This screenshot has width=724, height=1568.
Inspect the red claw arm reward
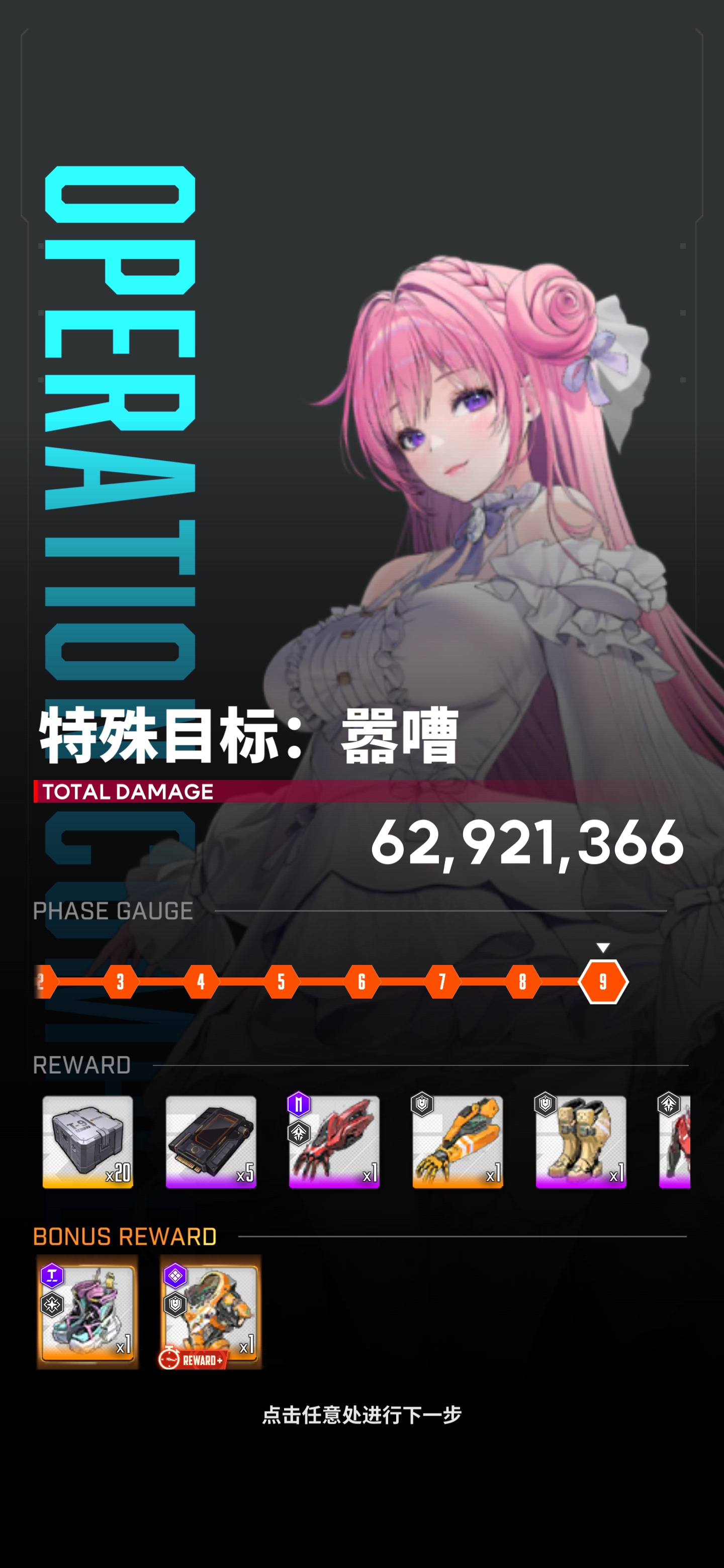(x=334, y=1141)
